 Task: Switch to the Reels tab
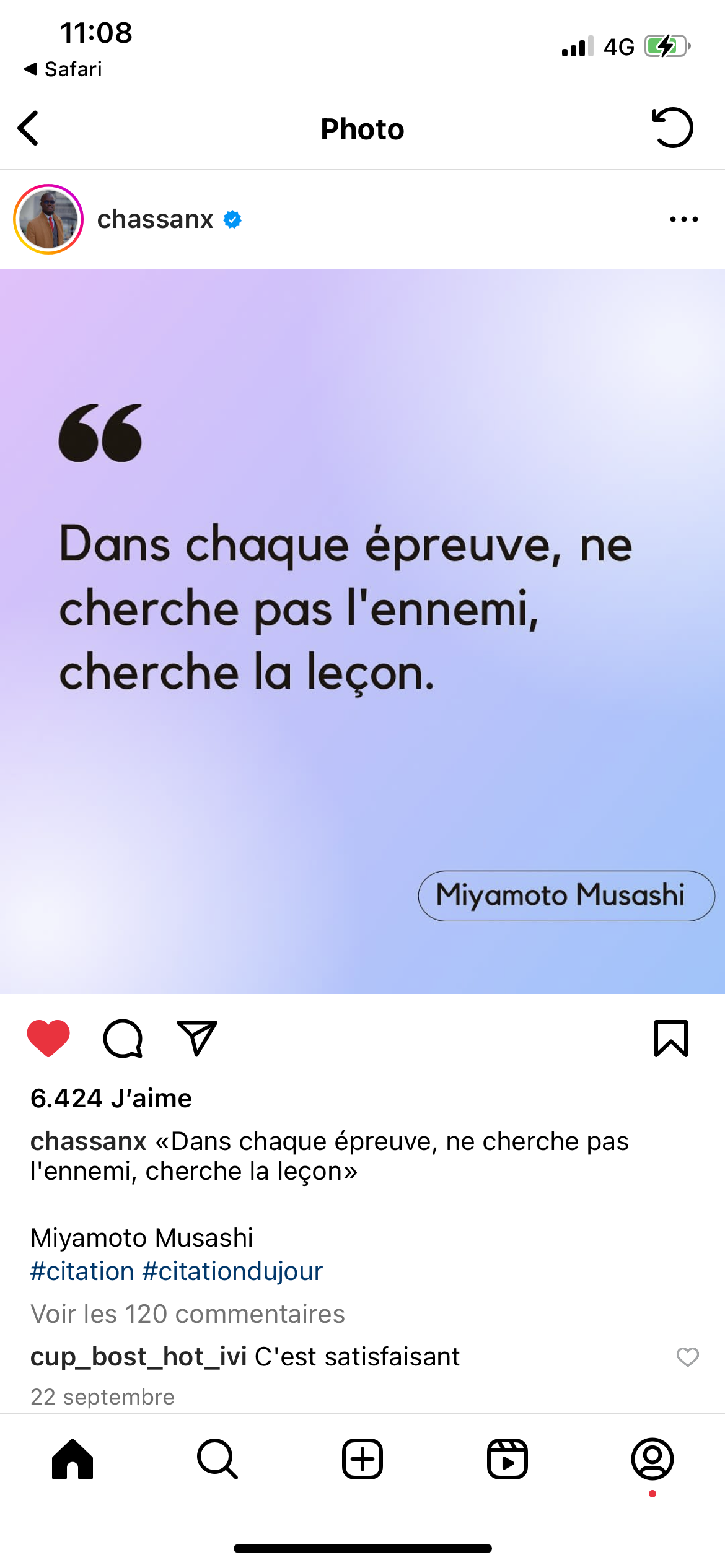point(507,1459)
